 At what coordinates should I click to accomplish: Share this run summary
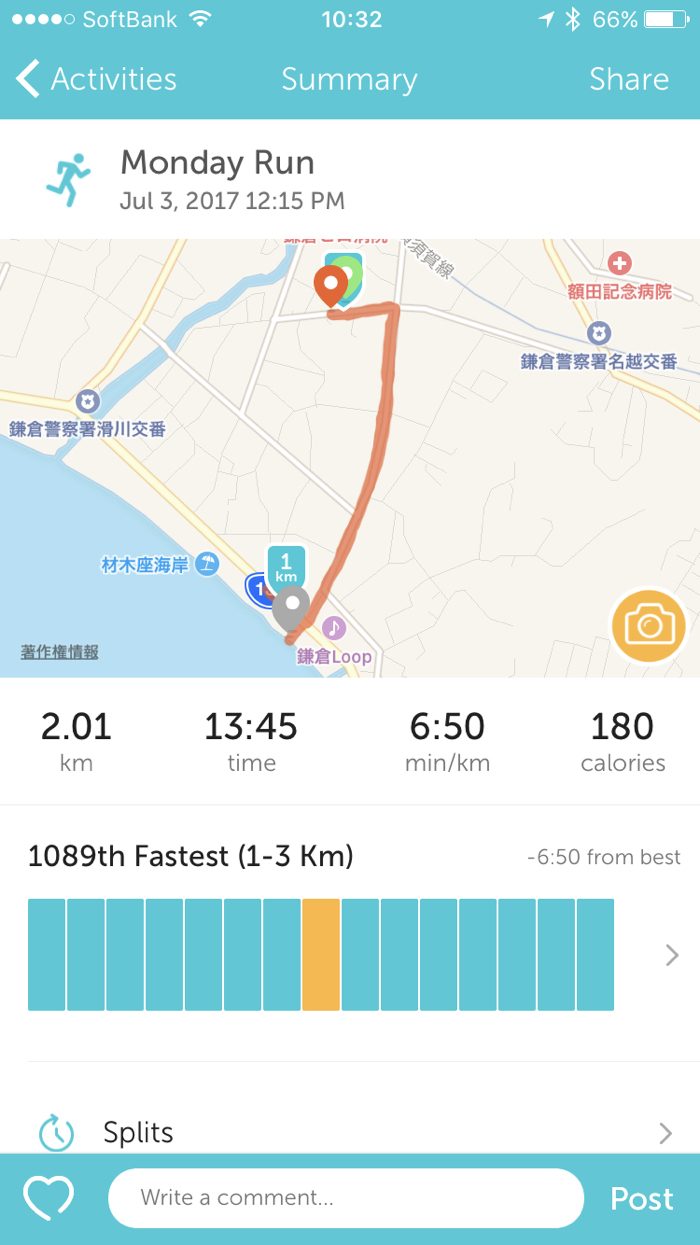point(628,79)
